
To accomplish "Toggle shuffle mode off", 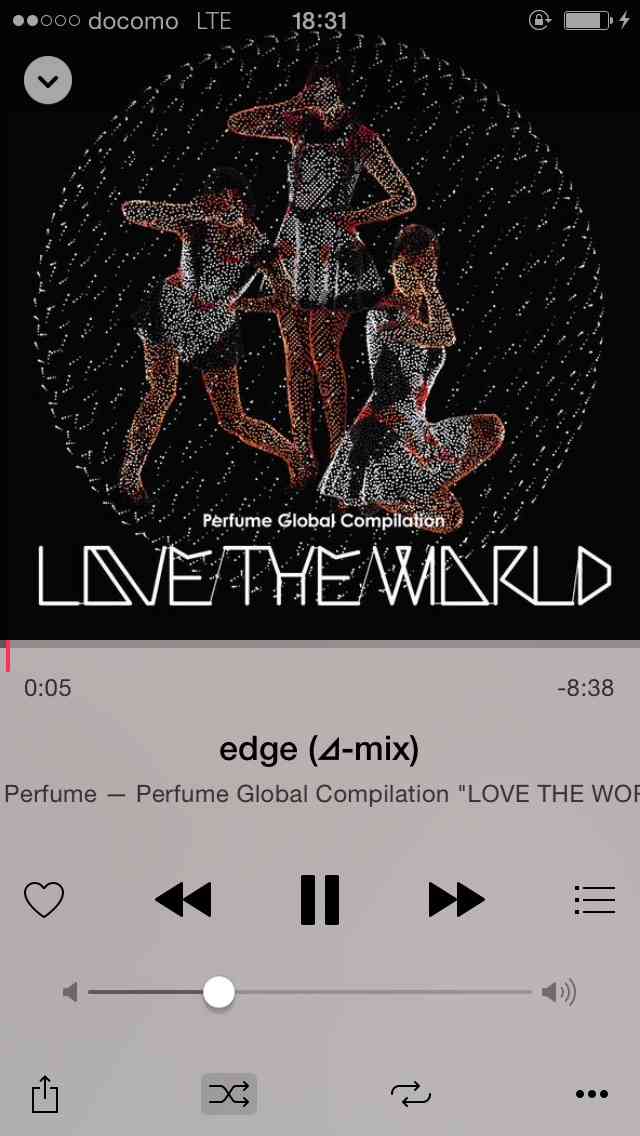I will (x=229, y=1094).
